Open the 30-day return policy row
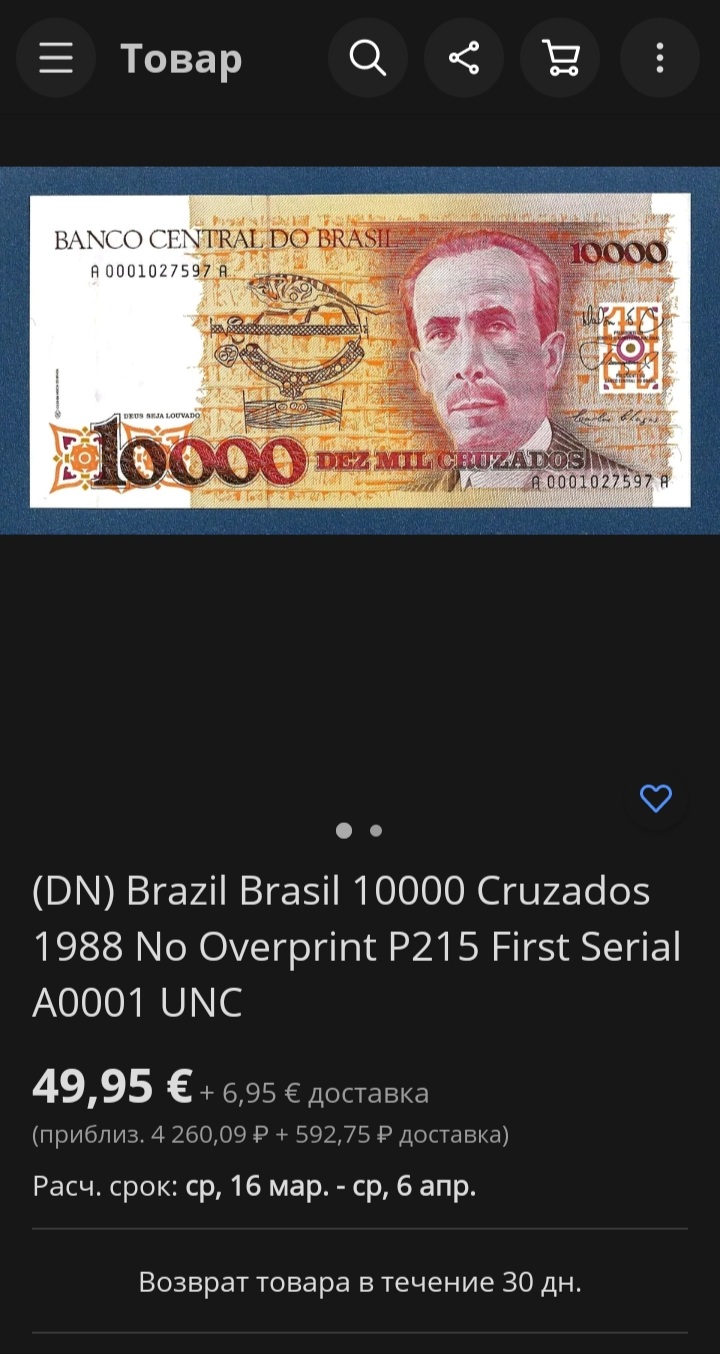Viewport: 720px width, 1354px height. pyautogui.click(x=360, y=1282)
